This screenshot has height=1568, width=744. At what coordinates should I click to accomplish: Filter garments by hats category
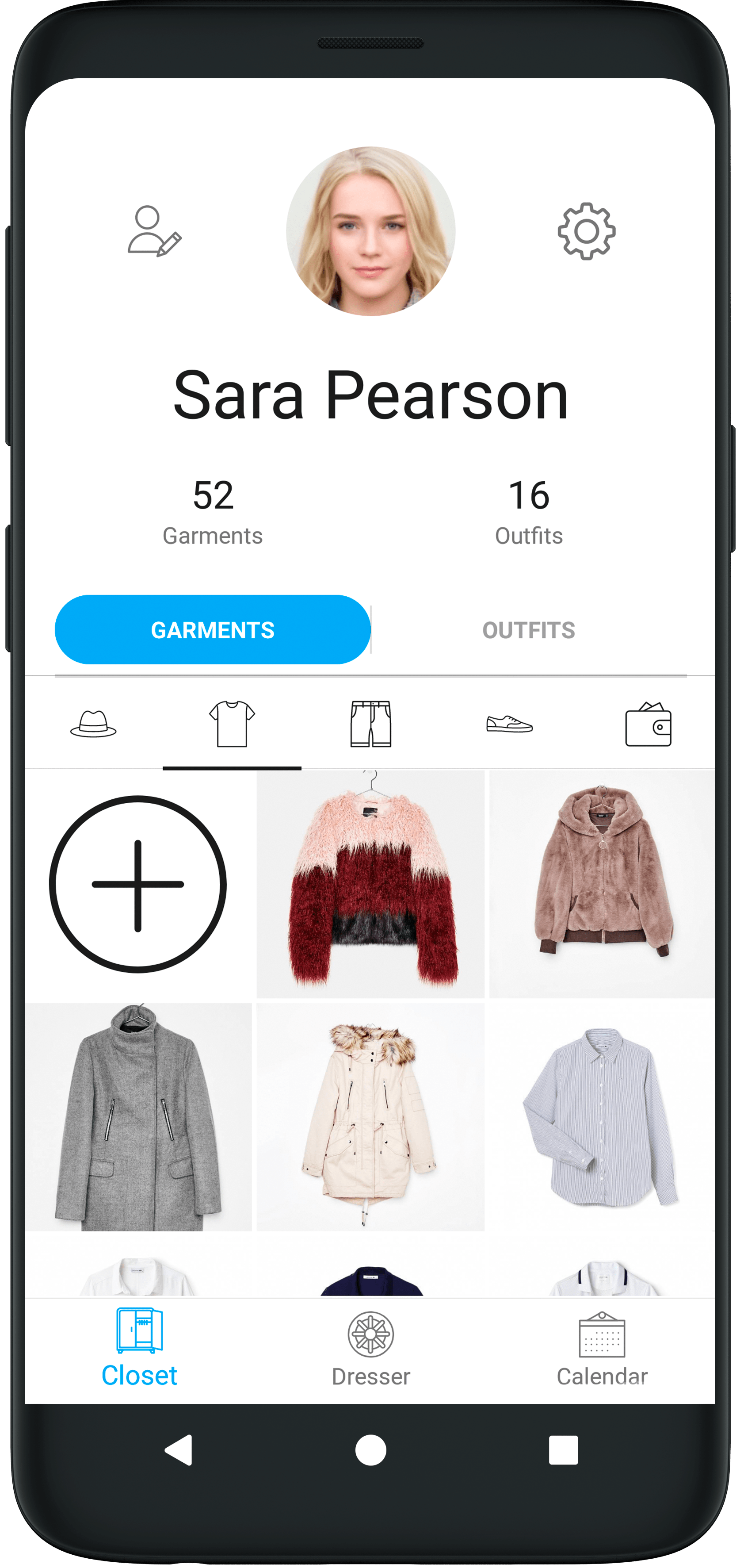click(x=93, y=724)
